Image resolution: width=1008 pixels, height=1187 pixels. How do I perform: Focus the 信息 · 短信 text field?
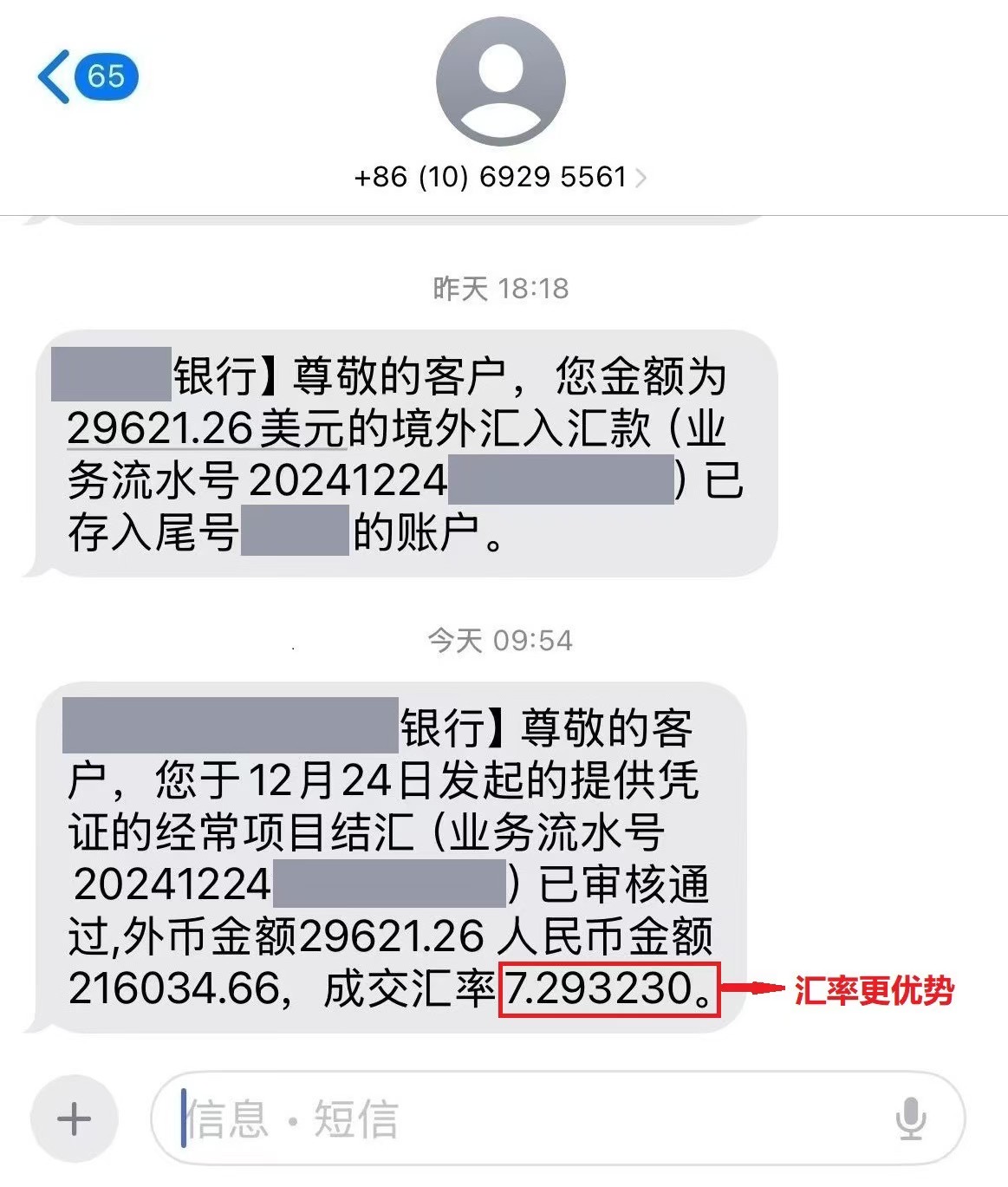click(x=520, y=1119)
